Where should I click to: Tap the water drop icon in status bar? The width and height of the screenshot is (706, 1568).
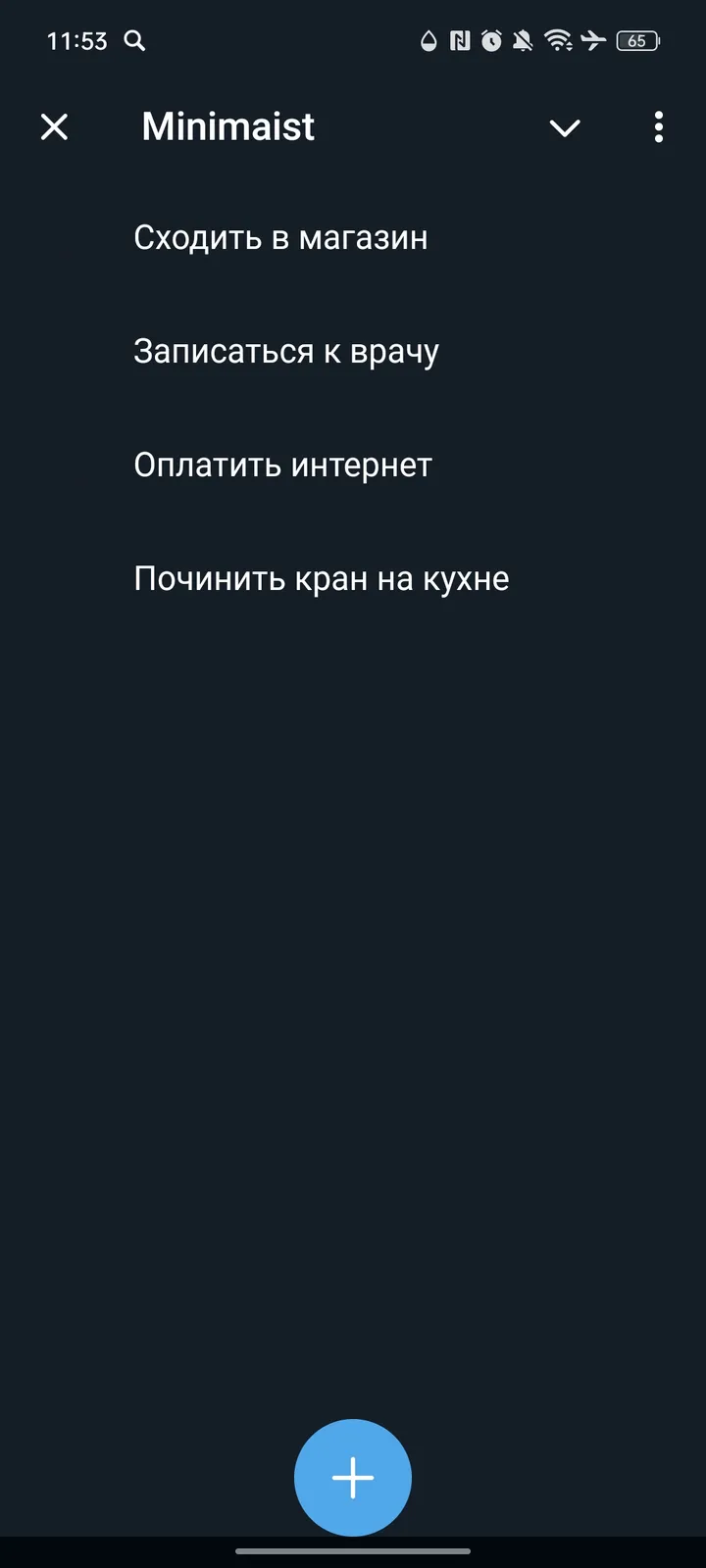[x=429, y=41]
